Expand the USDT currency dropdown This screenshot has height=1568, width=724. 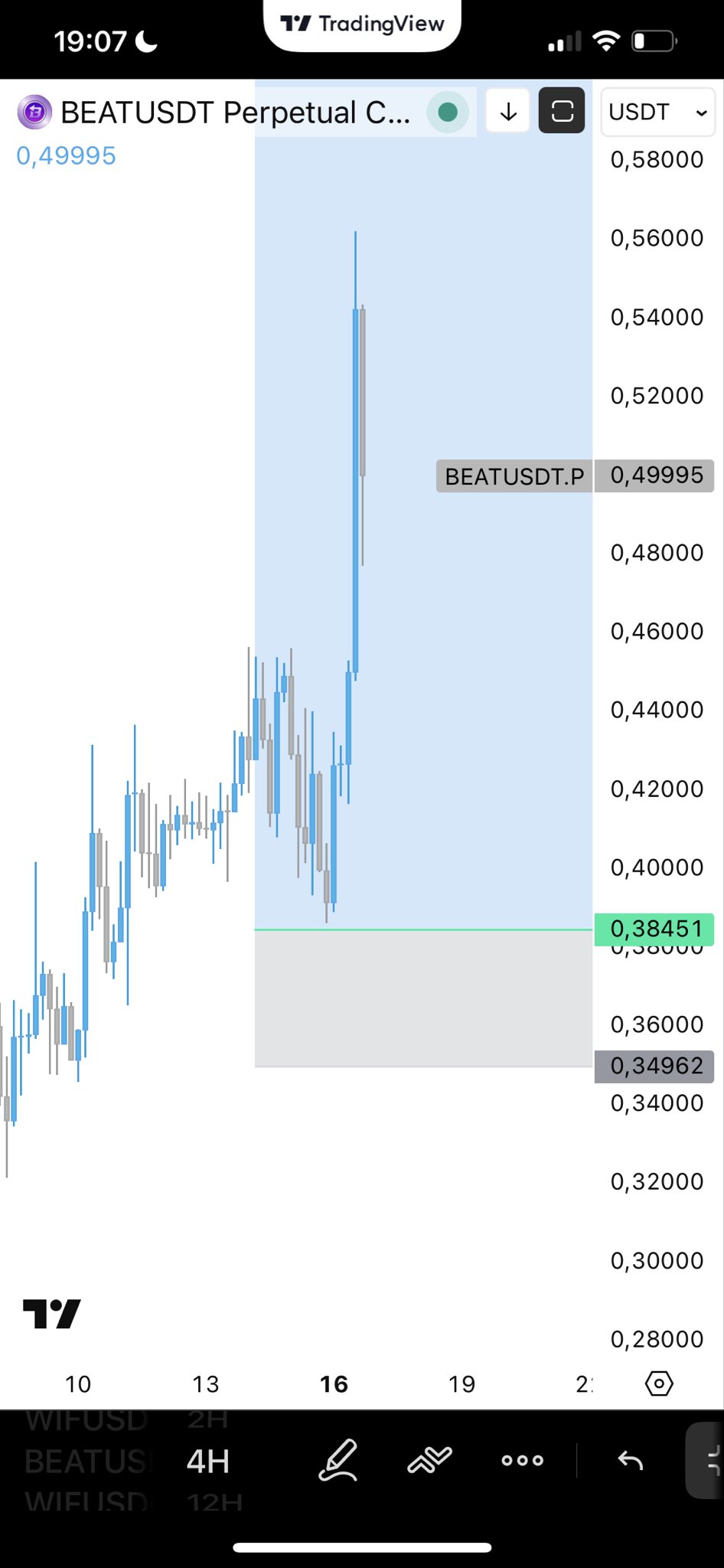(657, 112)
